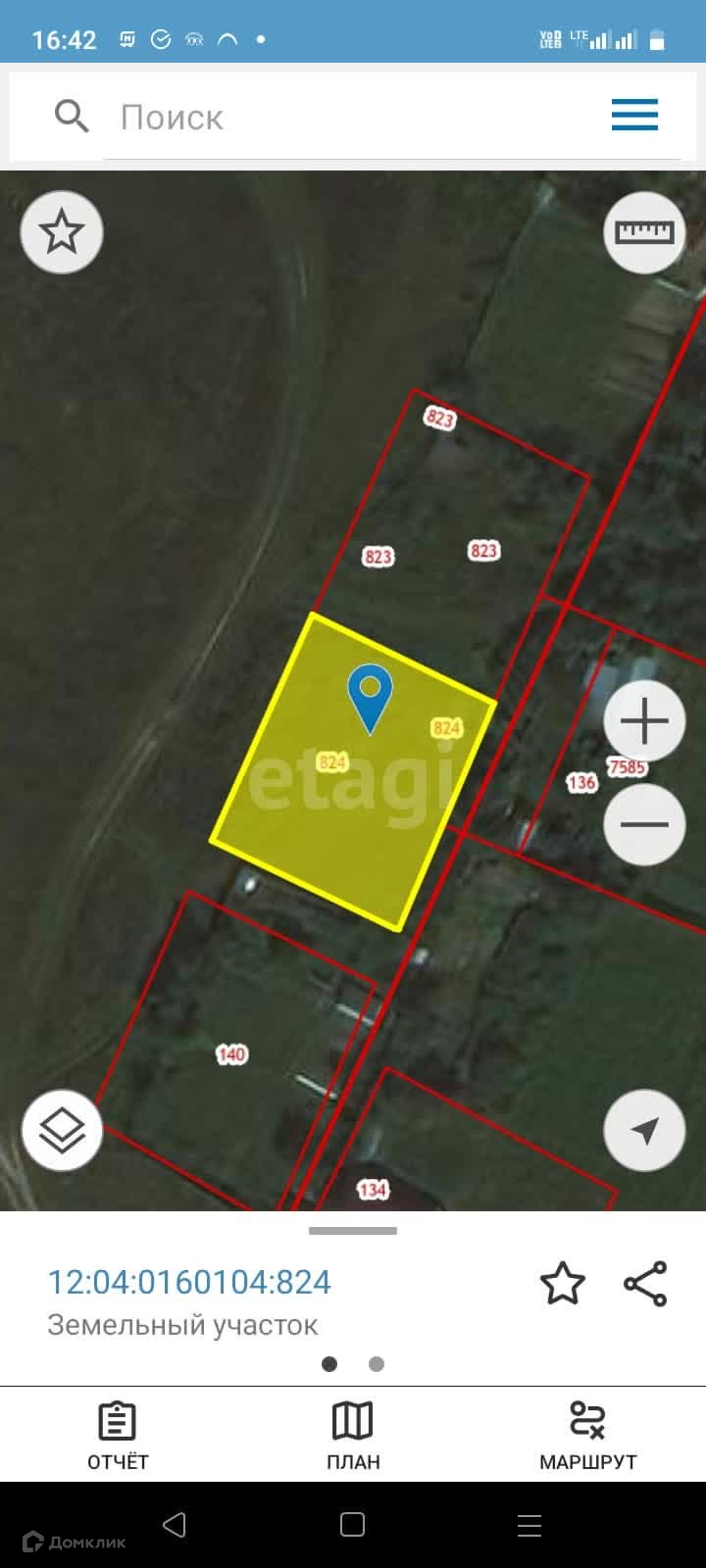Share this land plot
706x1568 pixels.
[x=645, y=1283]
